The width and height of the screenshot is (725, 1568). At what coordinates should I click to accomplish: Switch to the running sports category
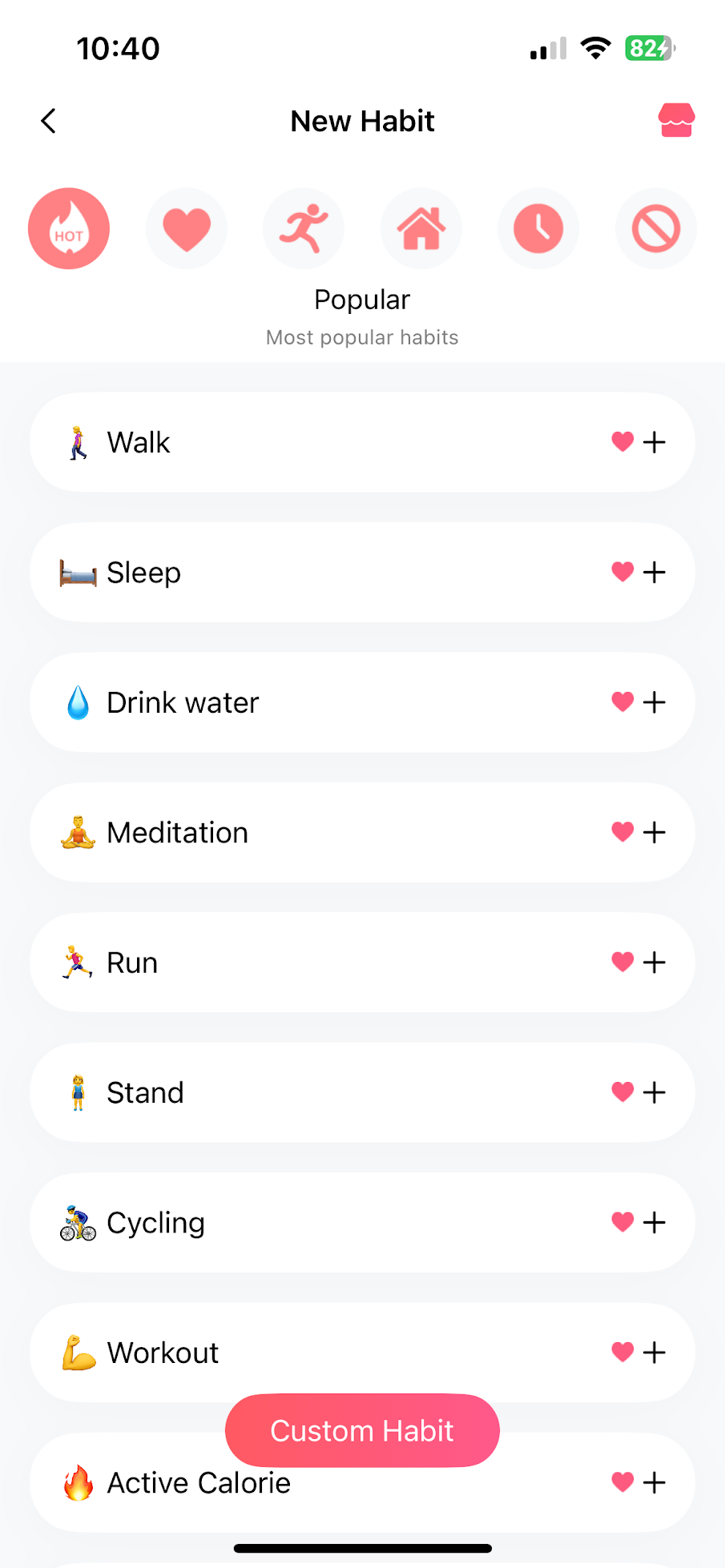pyautogui.click(x=304, y=229)
